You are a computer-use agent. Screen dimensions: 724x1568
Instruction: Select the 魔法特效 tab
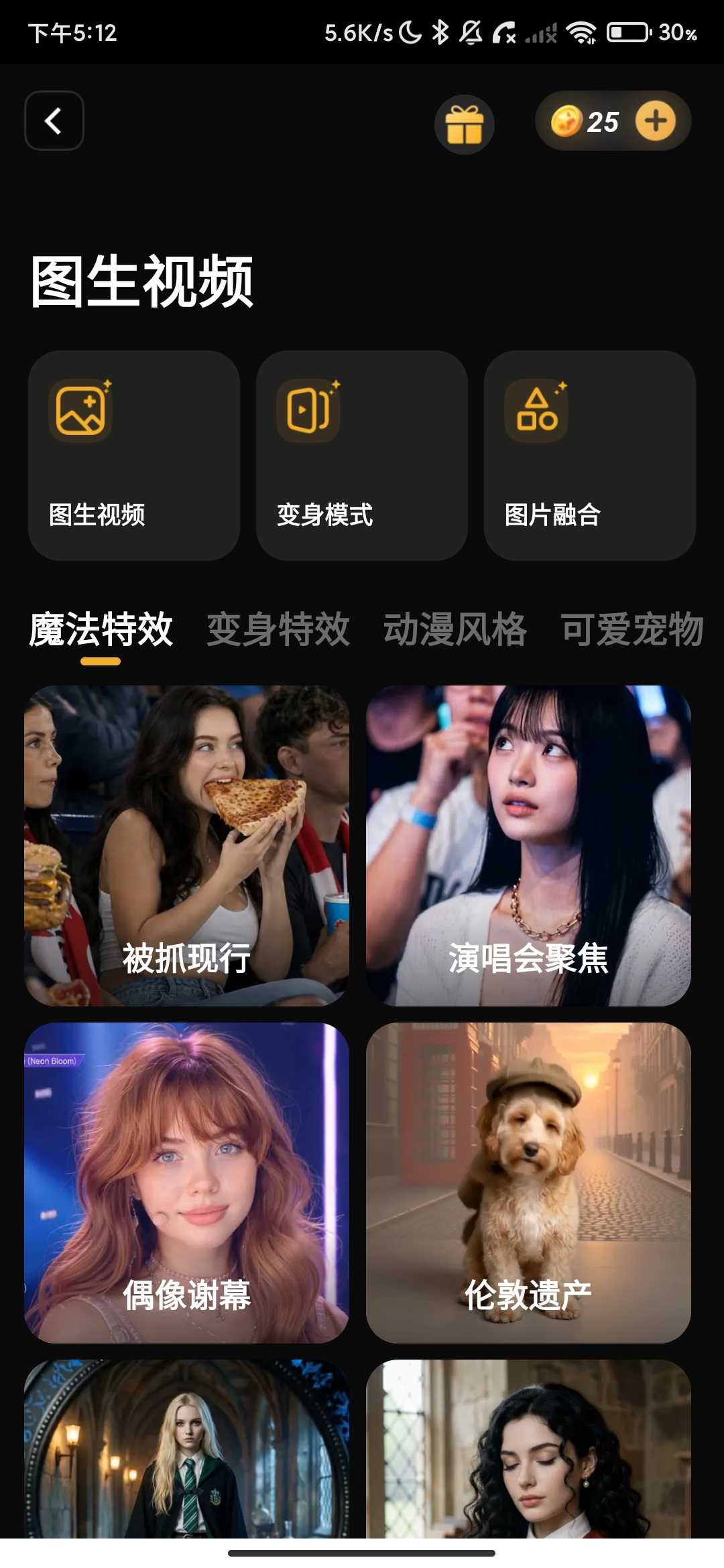click(101, 630)
